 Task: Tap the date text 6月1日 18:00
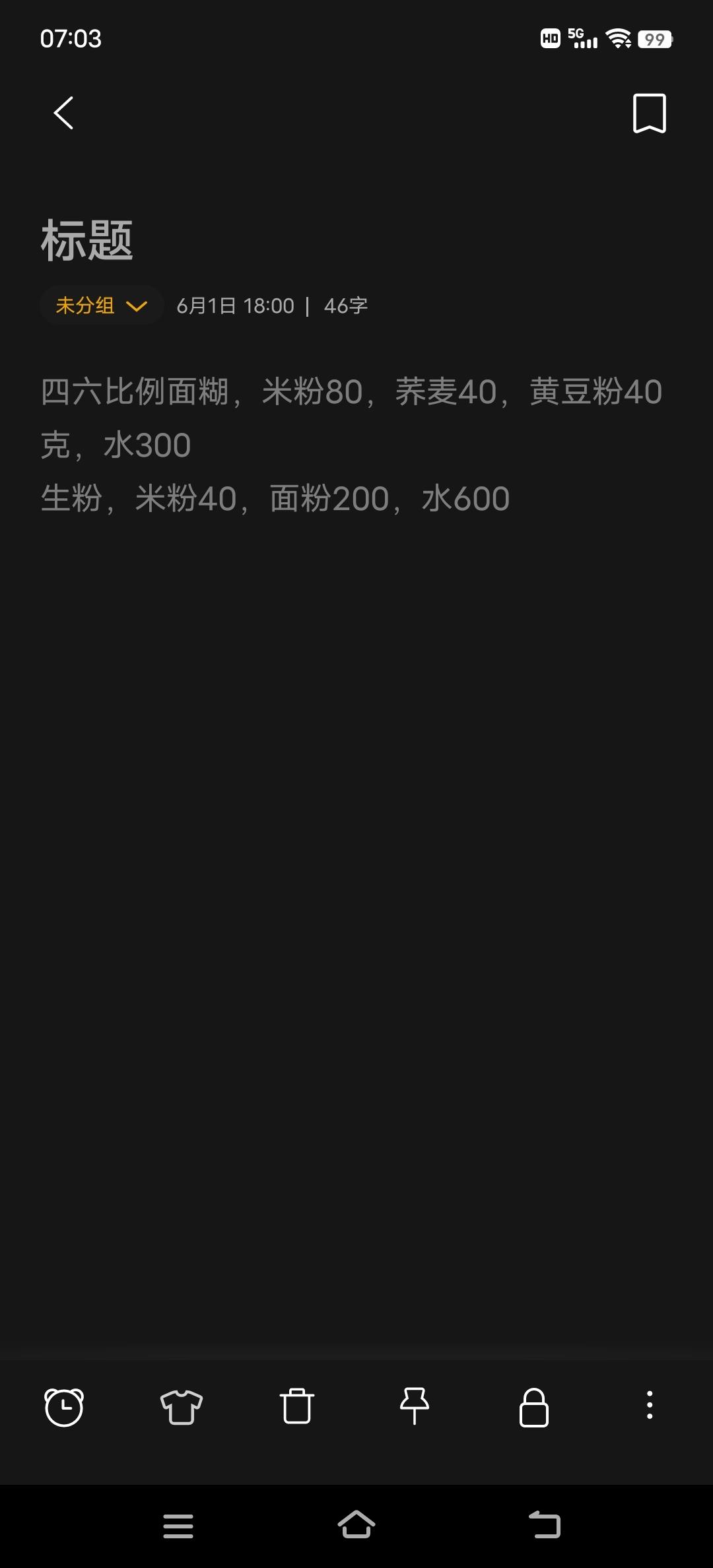click(x=236, y=305)
